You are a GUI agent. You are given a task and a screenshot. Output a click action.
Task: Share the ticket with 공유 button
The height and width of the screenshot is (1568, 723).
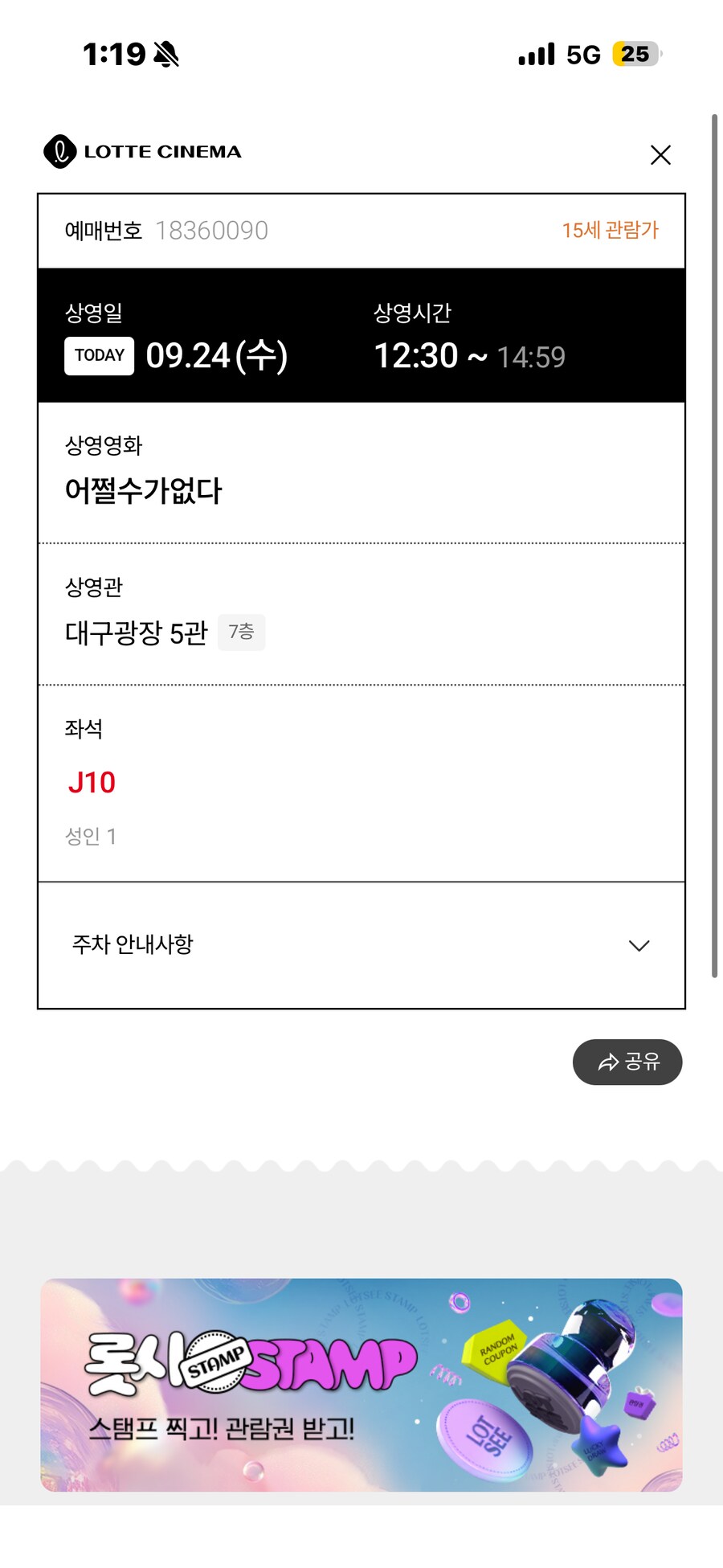pos(627,1062)
